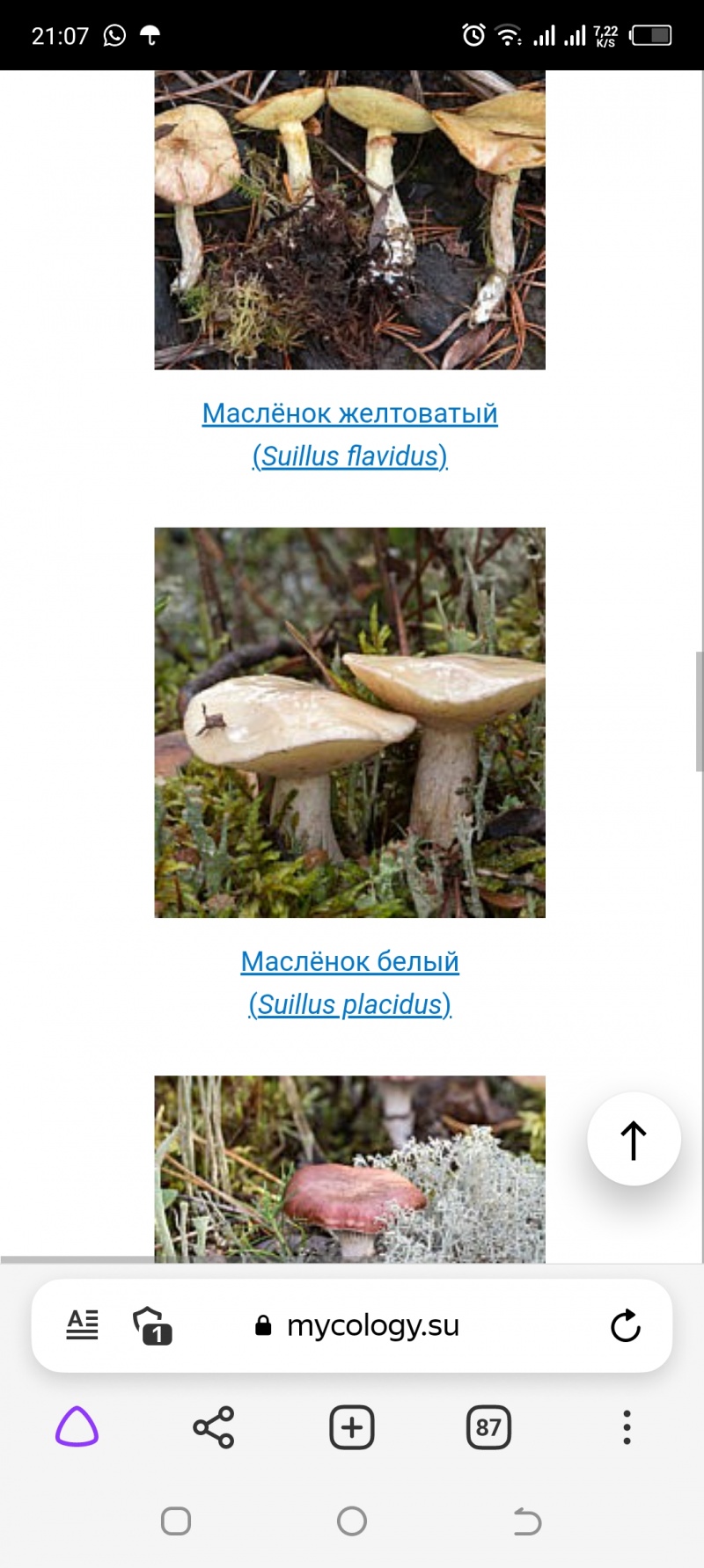Show the 87 open tabs

[488, 1427]
